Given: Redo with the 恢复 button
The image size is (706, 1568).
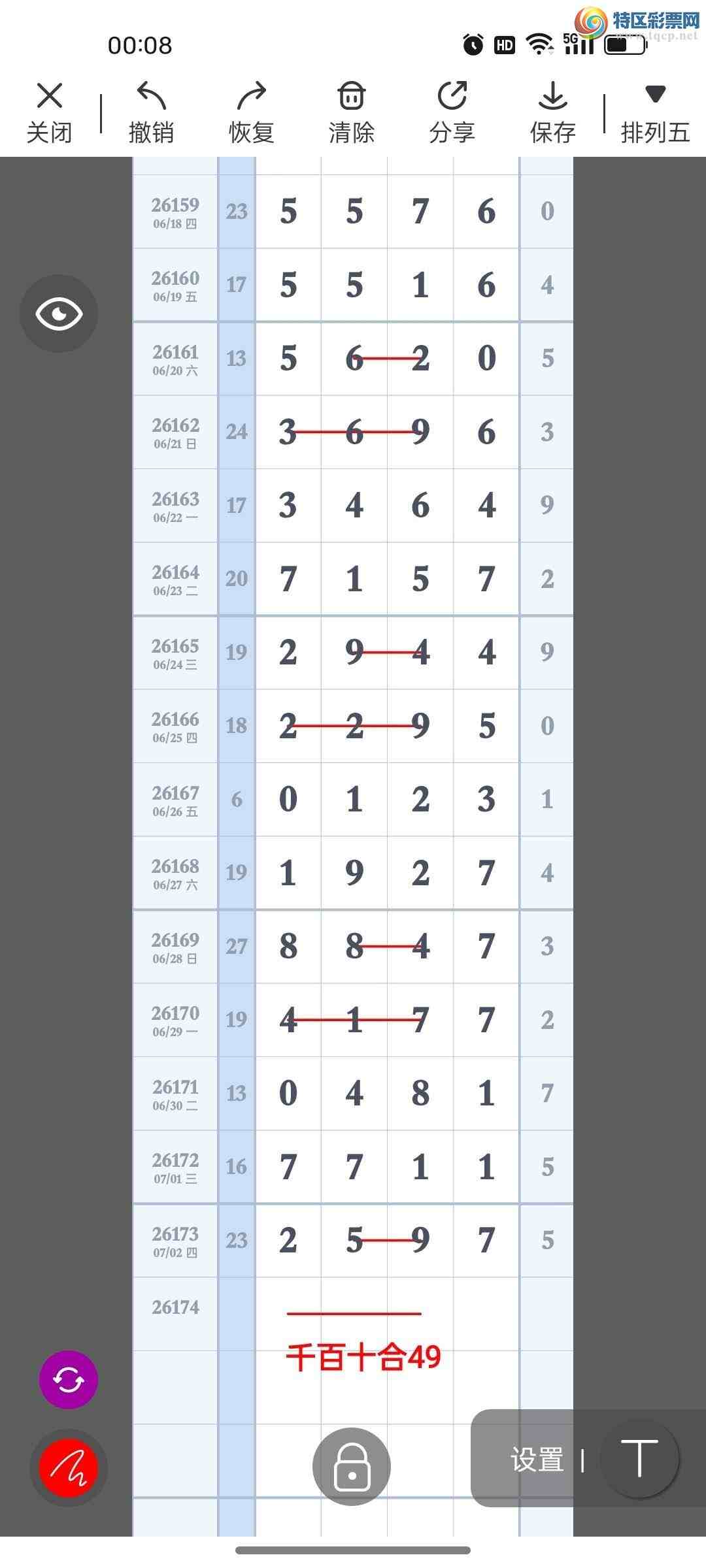Looking at the screenshot, I should coord(251,112).
